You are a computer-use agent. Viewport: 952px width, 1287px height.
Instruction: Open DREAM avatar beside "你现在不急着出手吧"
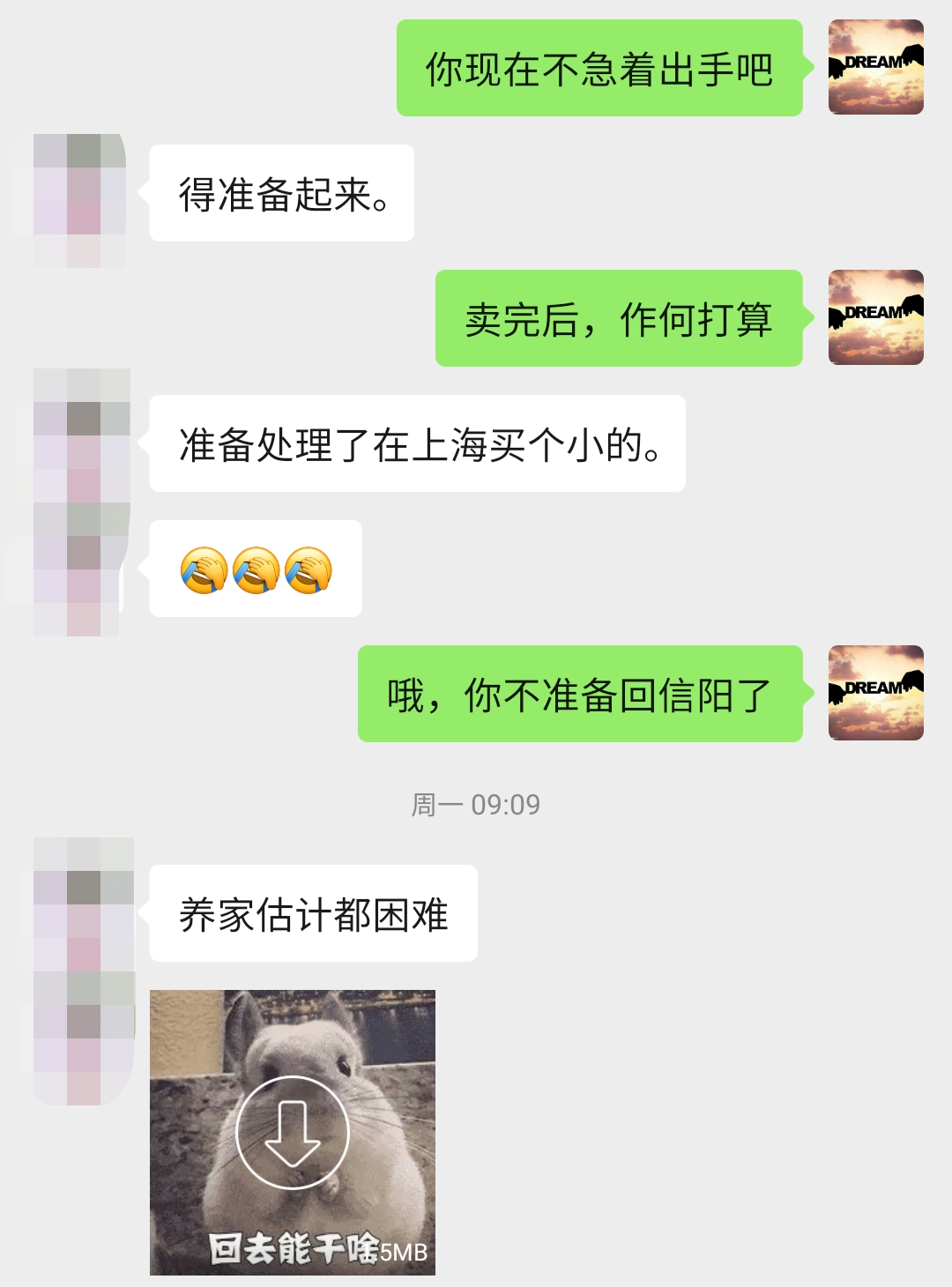coord(875,68)
